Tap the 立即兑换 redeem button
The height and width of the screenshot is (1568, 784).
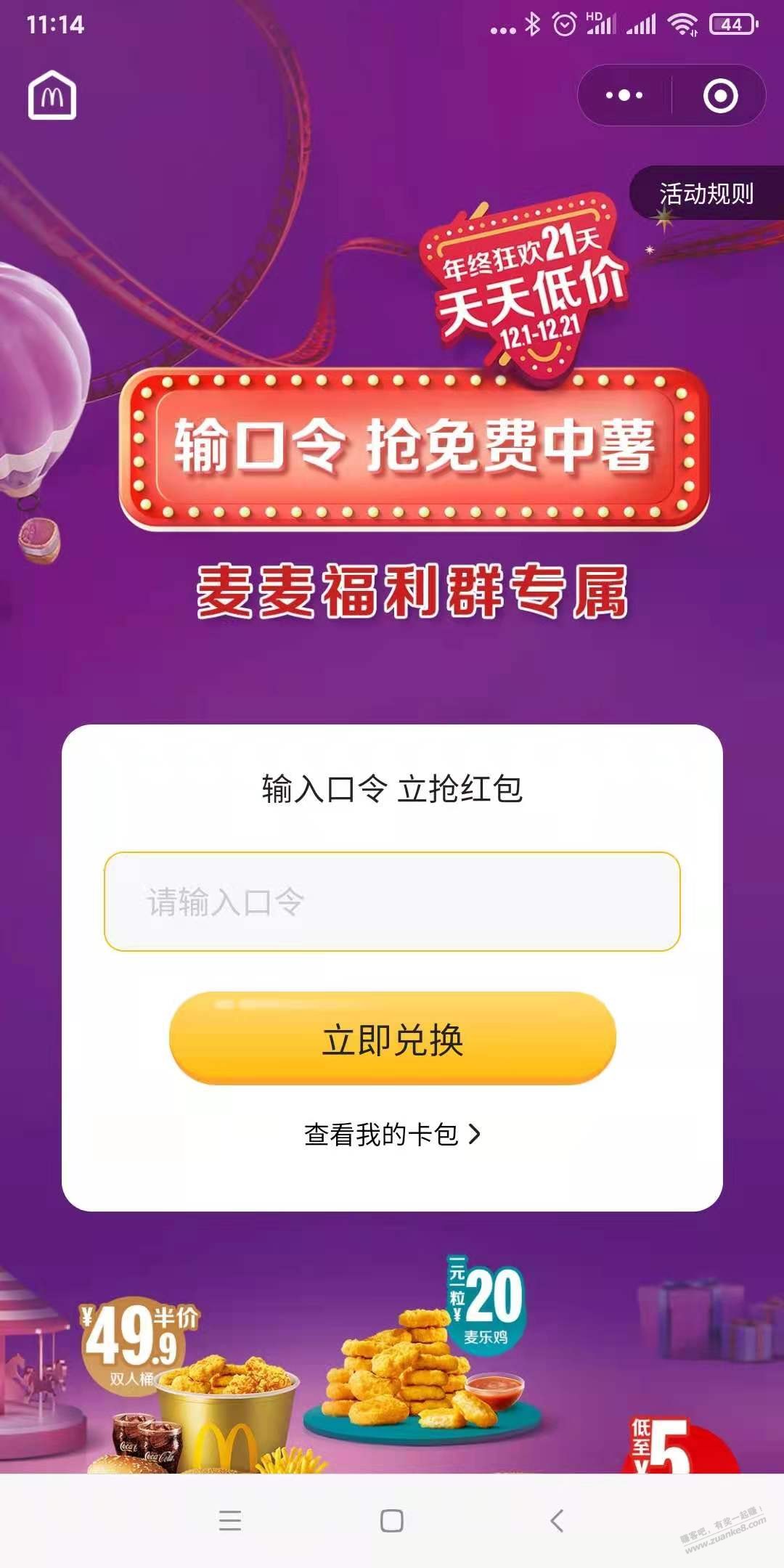click(x=392, y=1039)
